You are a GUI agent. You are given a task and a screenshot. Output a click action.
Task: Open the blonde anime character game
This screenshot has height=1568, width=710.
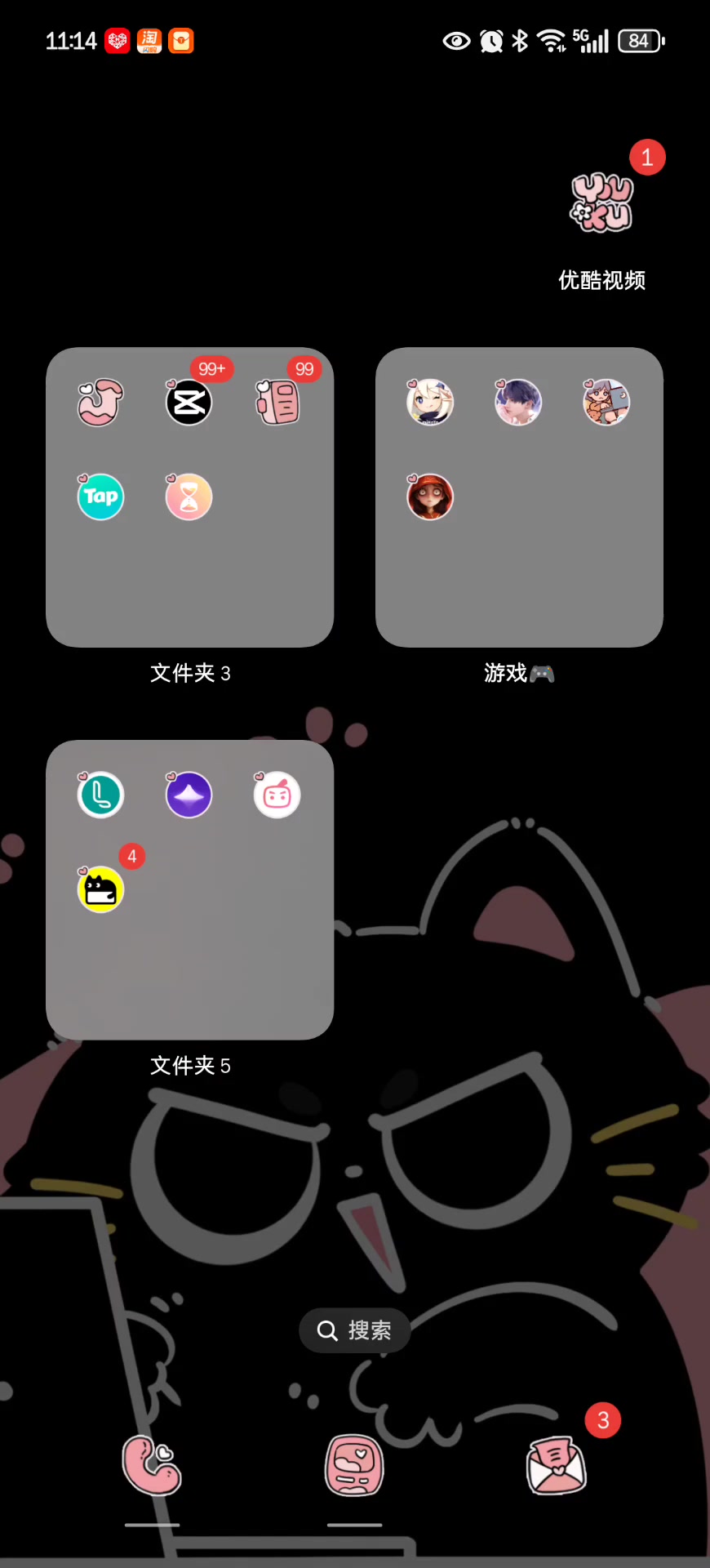coord(430,403)
